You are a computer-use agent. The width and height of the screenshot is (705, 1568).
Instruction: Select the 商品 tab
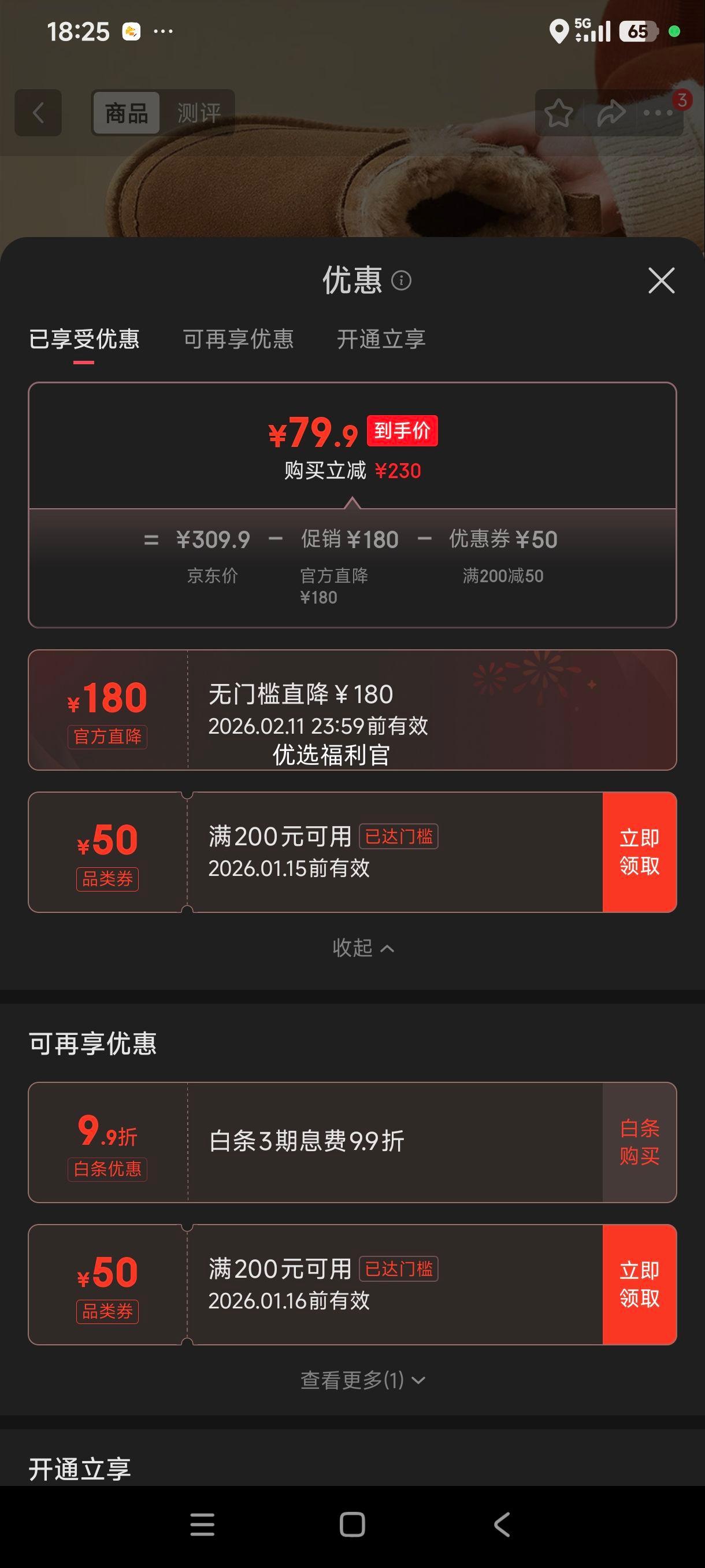(126, 113)
